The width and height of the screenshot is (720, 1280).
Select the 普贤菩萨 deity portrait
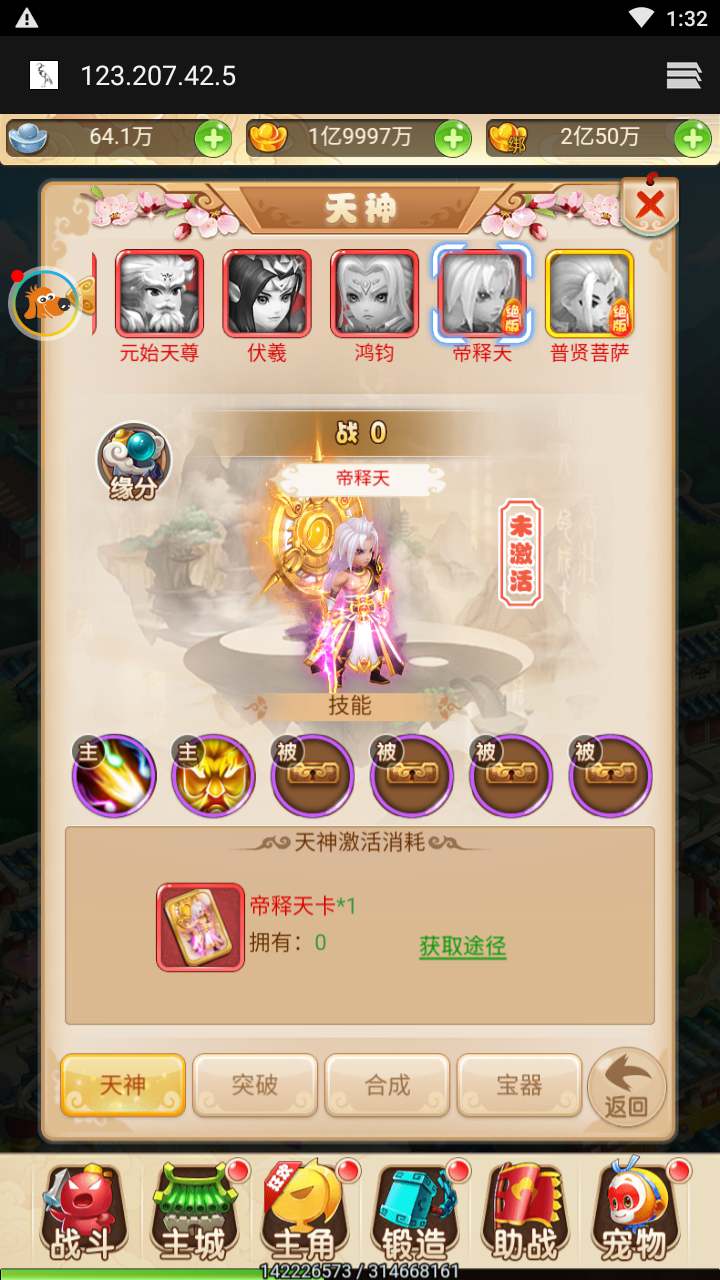point(590,292)
